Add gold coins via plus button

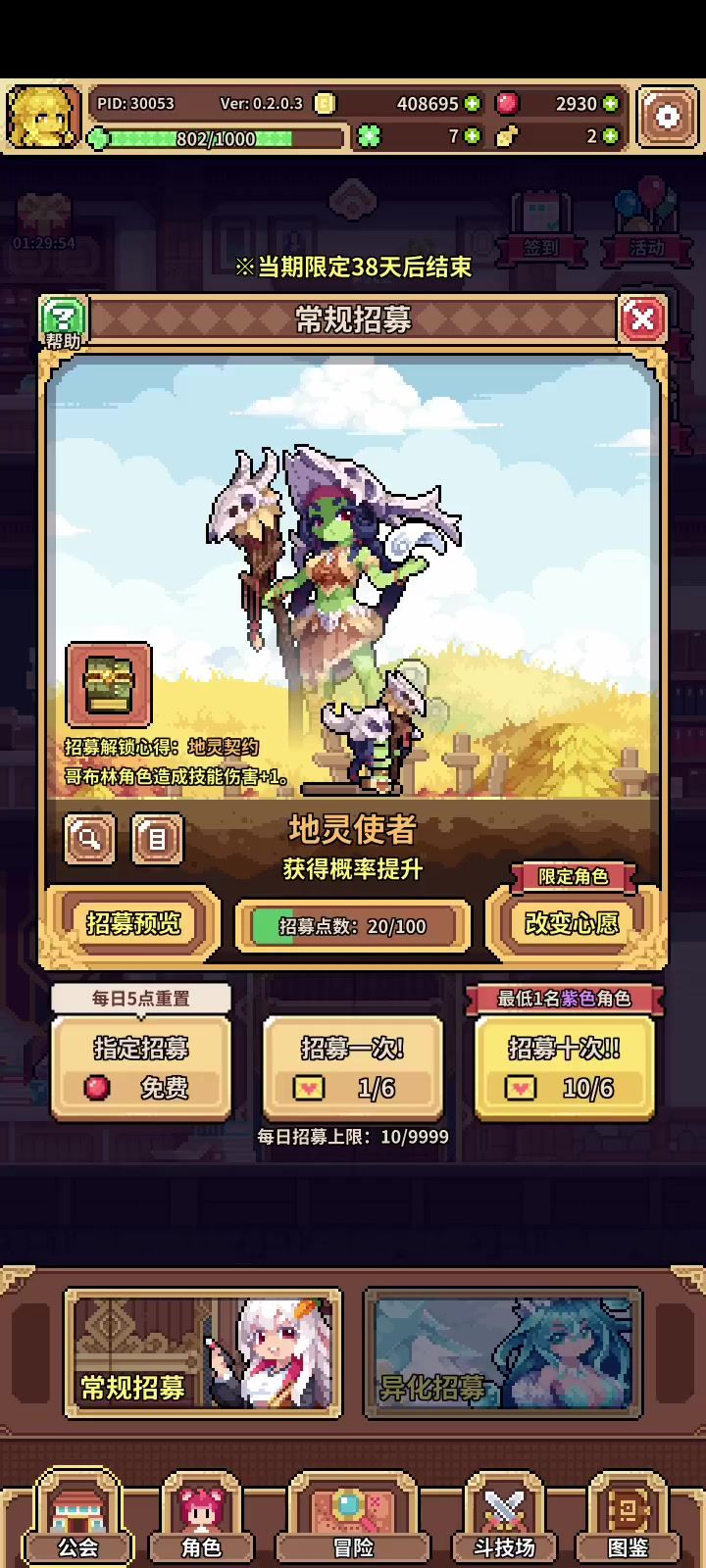(x=473, y=104)
